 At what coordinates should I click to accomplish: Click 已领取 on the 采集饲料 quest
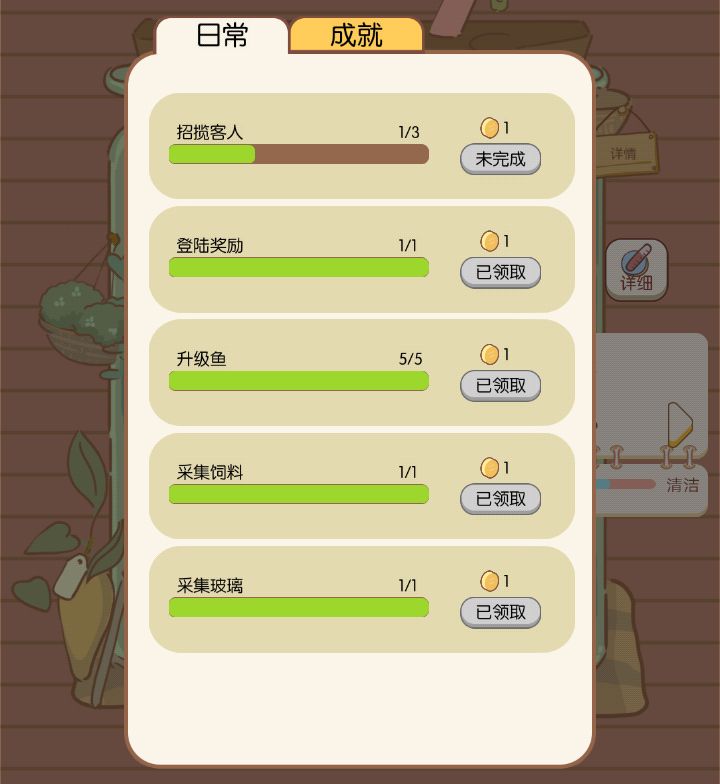tap(500, 499)
